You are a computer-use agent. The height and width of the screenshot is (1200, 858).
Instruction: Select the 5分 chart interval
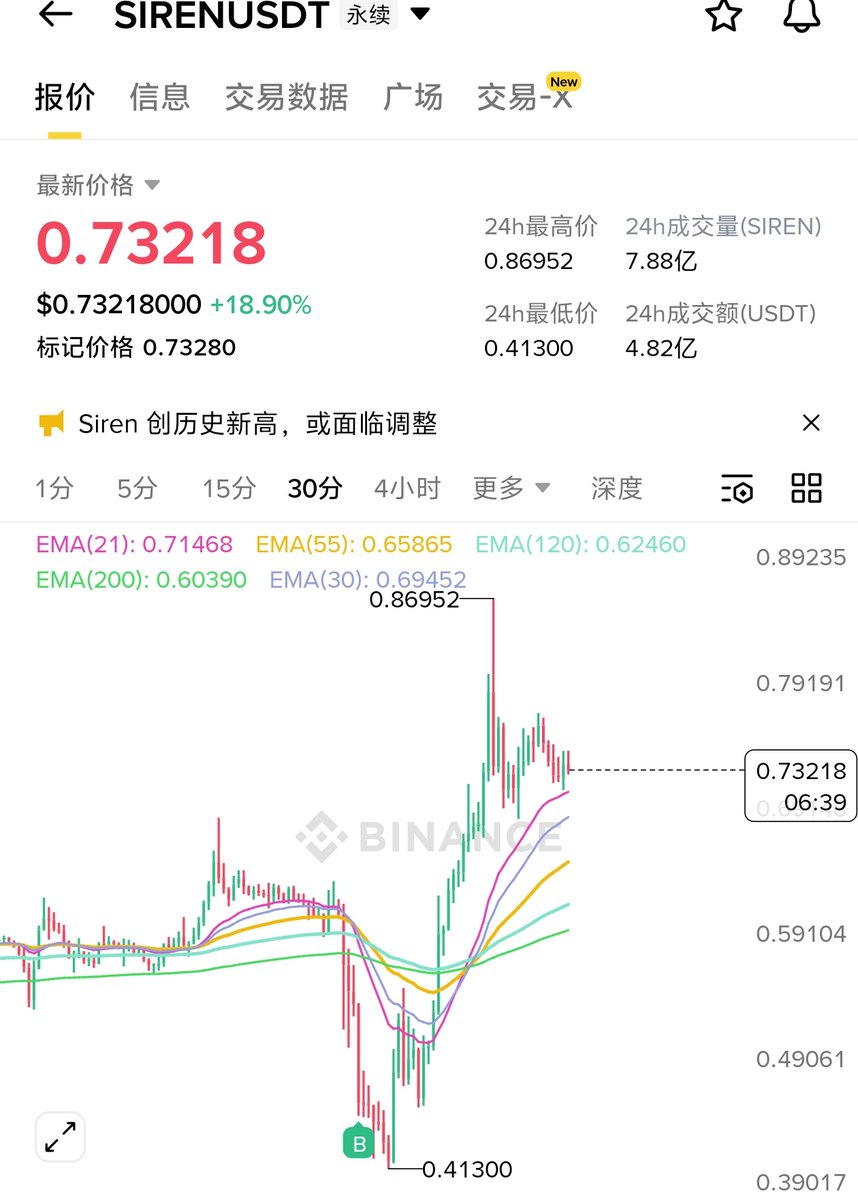pos(137,488)
